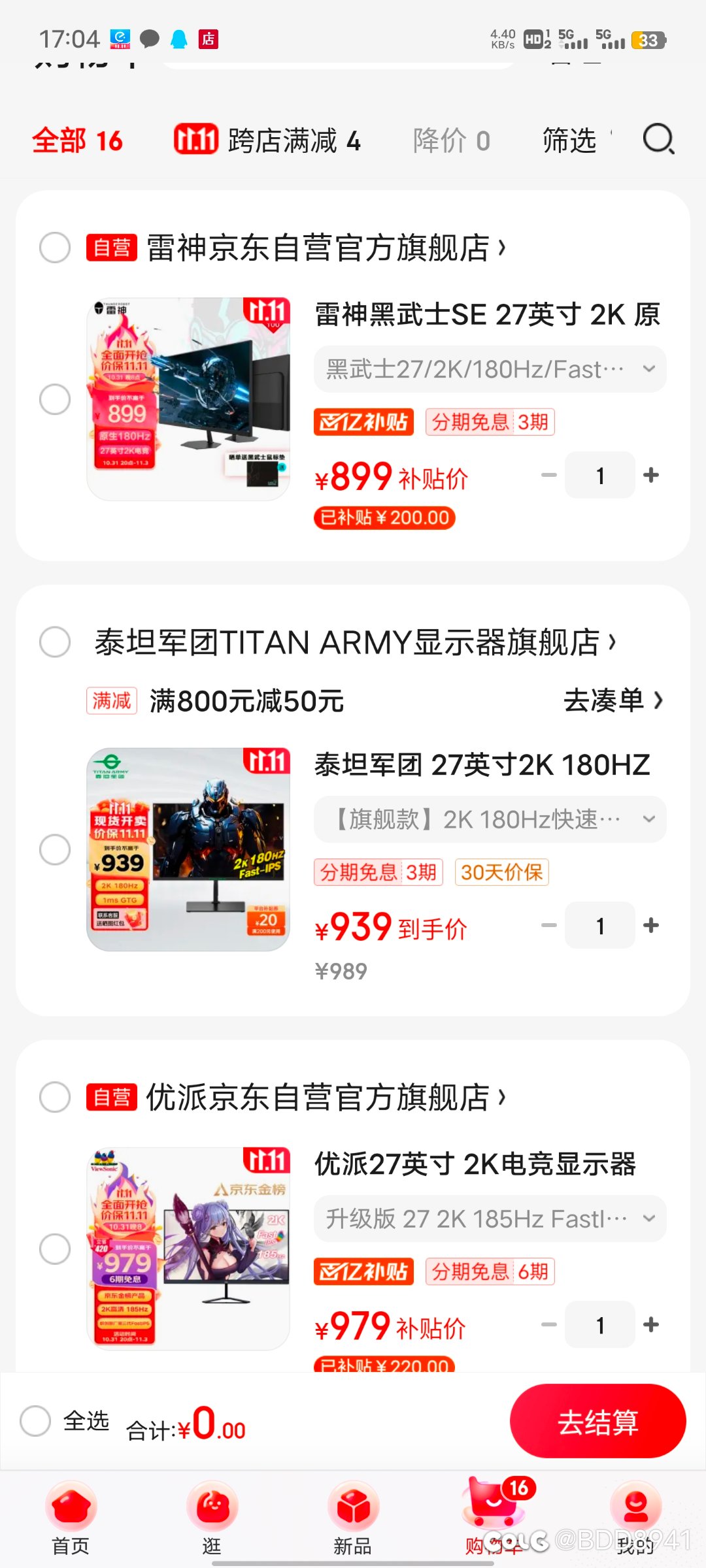The height and width of the screenshot is (1568, 706).
Task: Check the 泰坦军团 27英寸2K 180HZ item
Action: click(x=55, y=849)
